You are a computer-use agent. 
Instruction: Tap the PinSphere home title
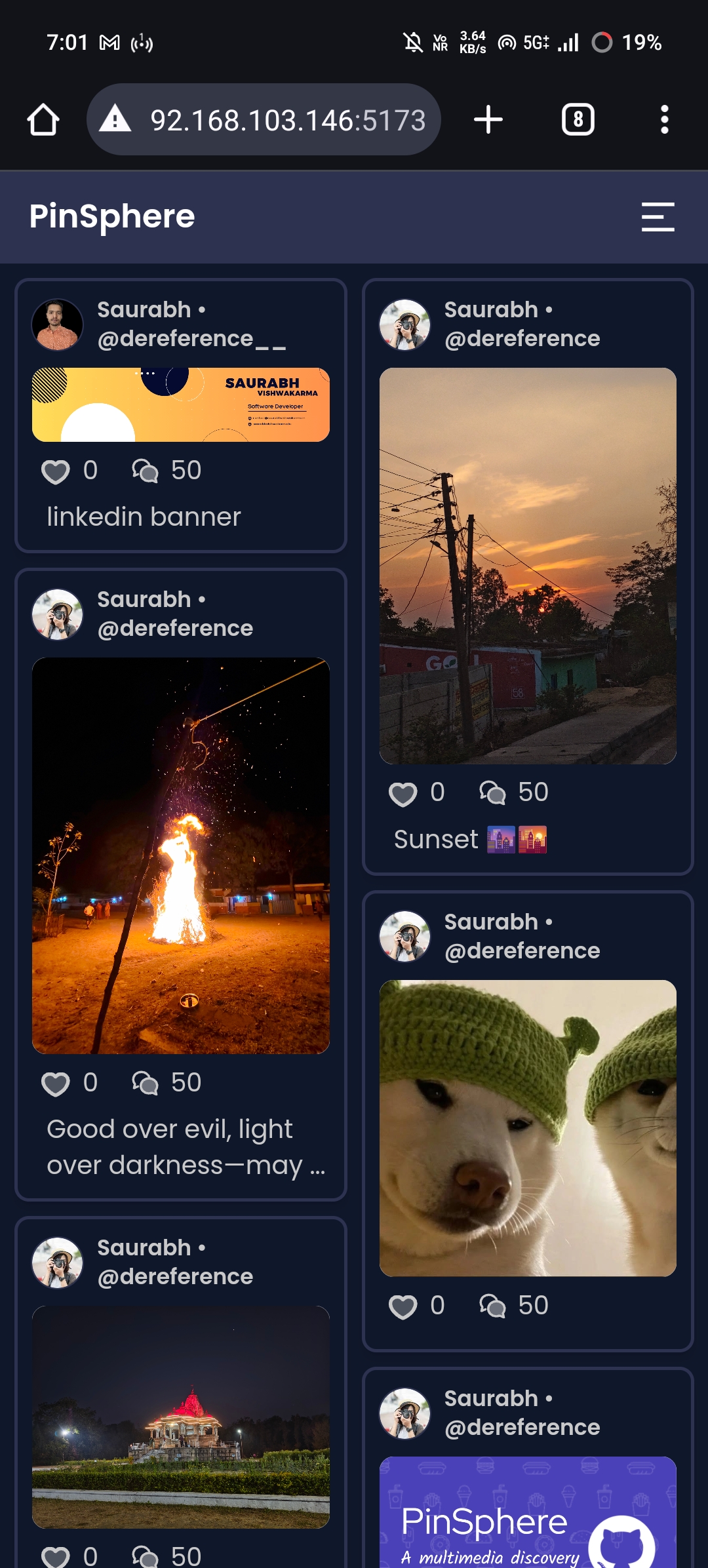click(112, 216)
